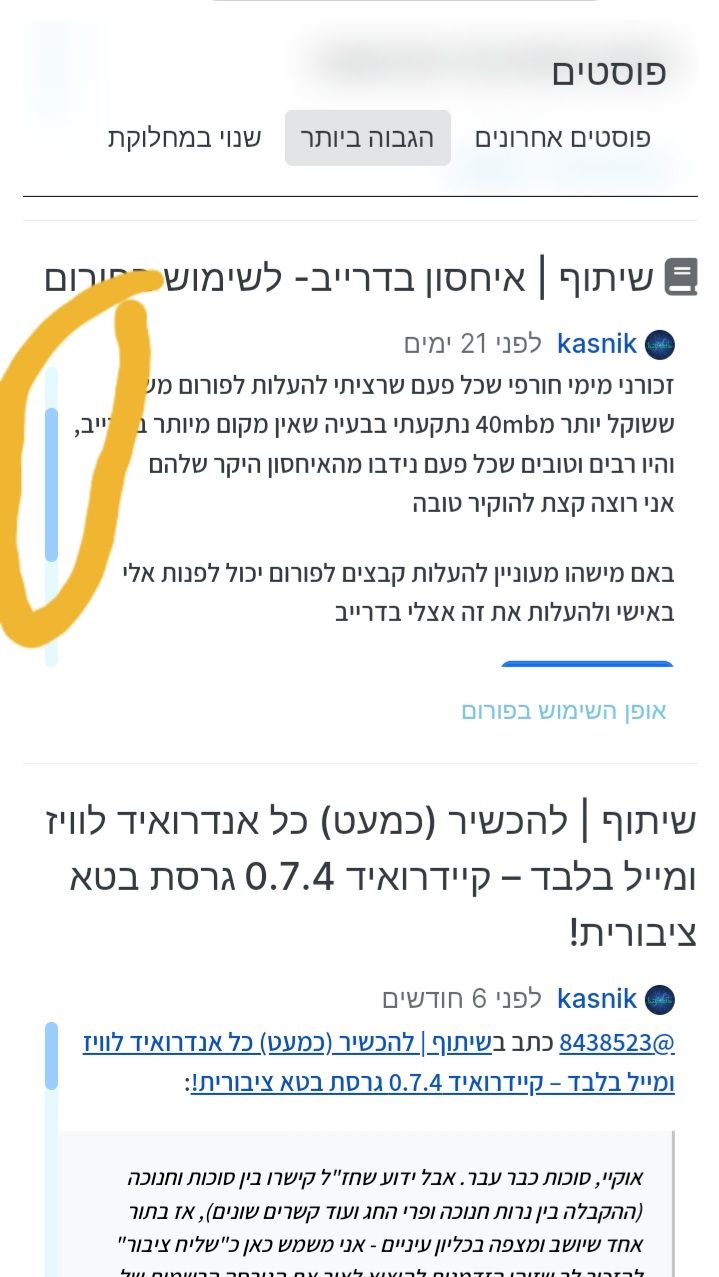Switch to the שנוי במחלוקת tab

click(185, 138)
